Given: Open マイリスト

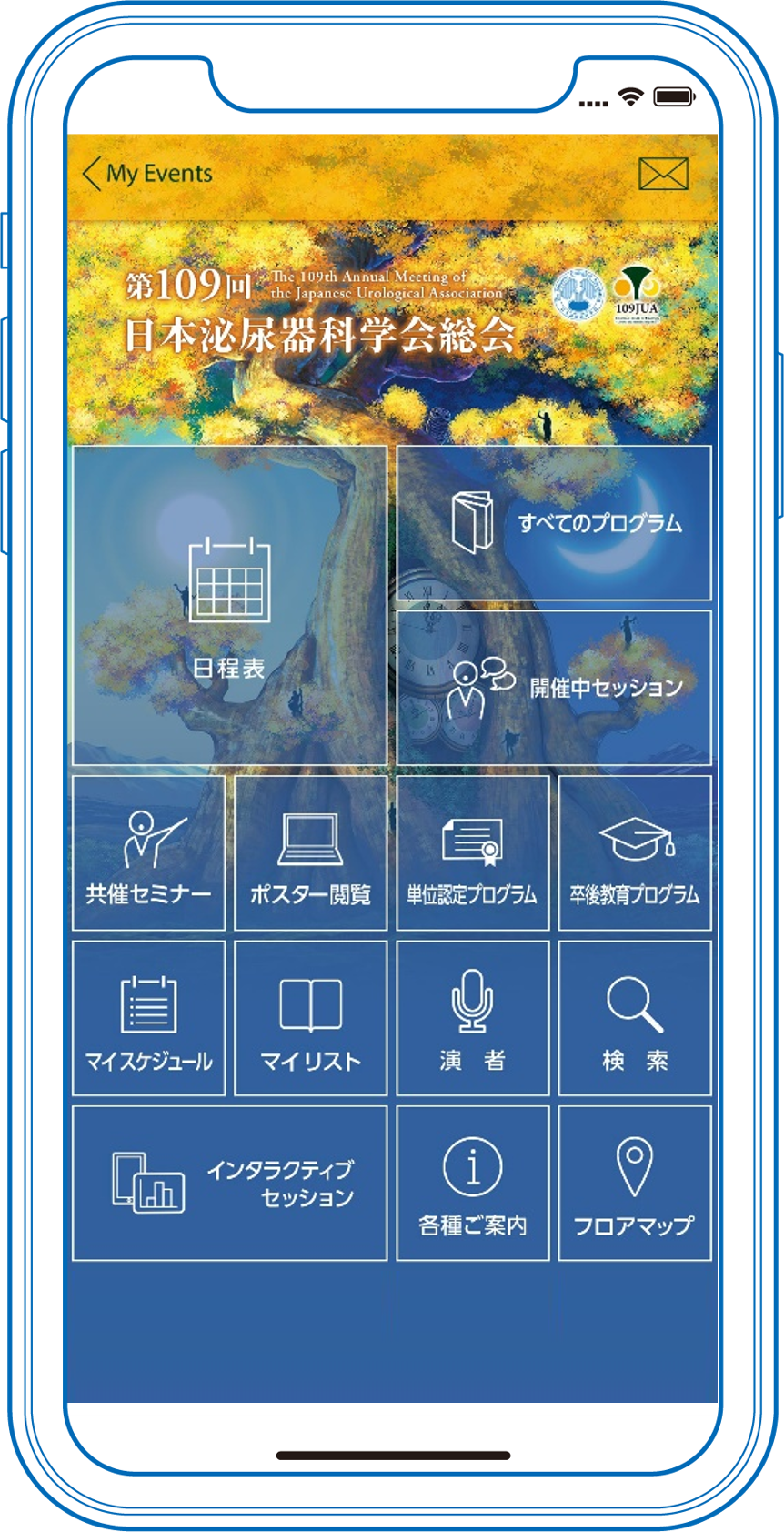Looking at the screenshot, I should [x=310, y=1018].
